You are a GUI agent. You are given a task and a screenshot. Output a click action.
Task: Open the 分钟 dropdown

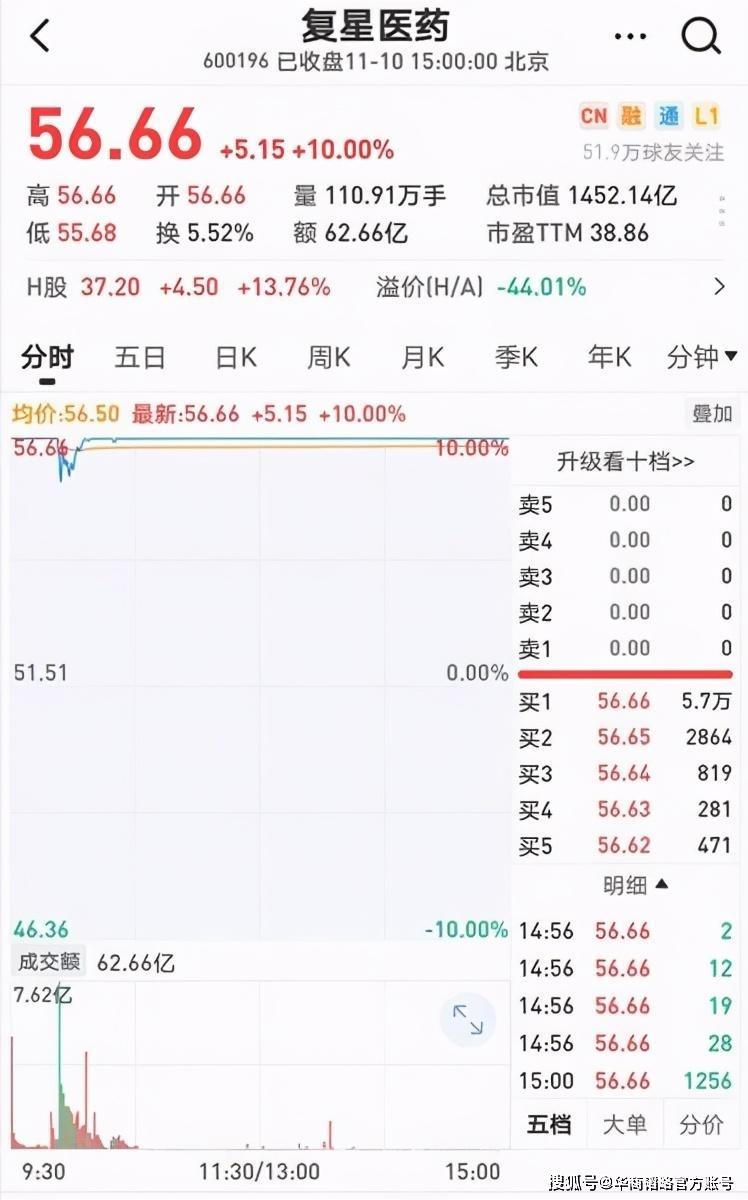(x=702, y=357)
